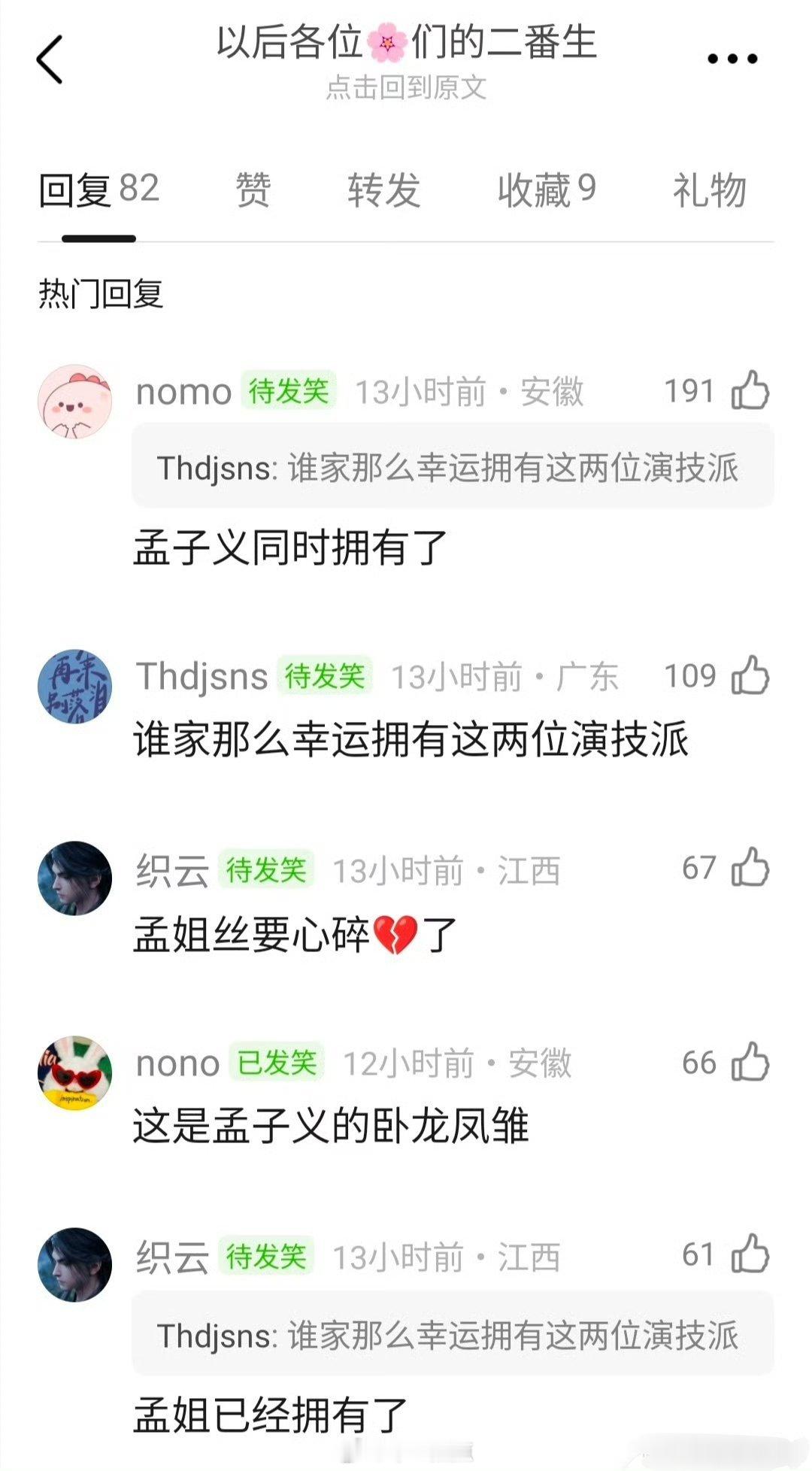This screenshot has width=812, height=1471.
Task: Open Thdjsns's profile avatar
Action: [x=77, y=684]
